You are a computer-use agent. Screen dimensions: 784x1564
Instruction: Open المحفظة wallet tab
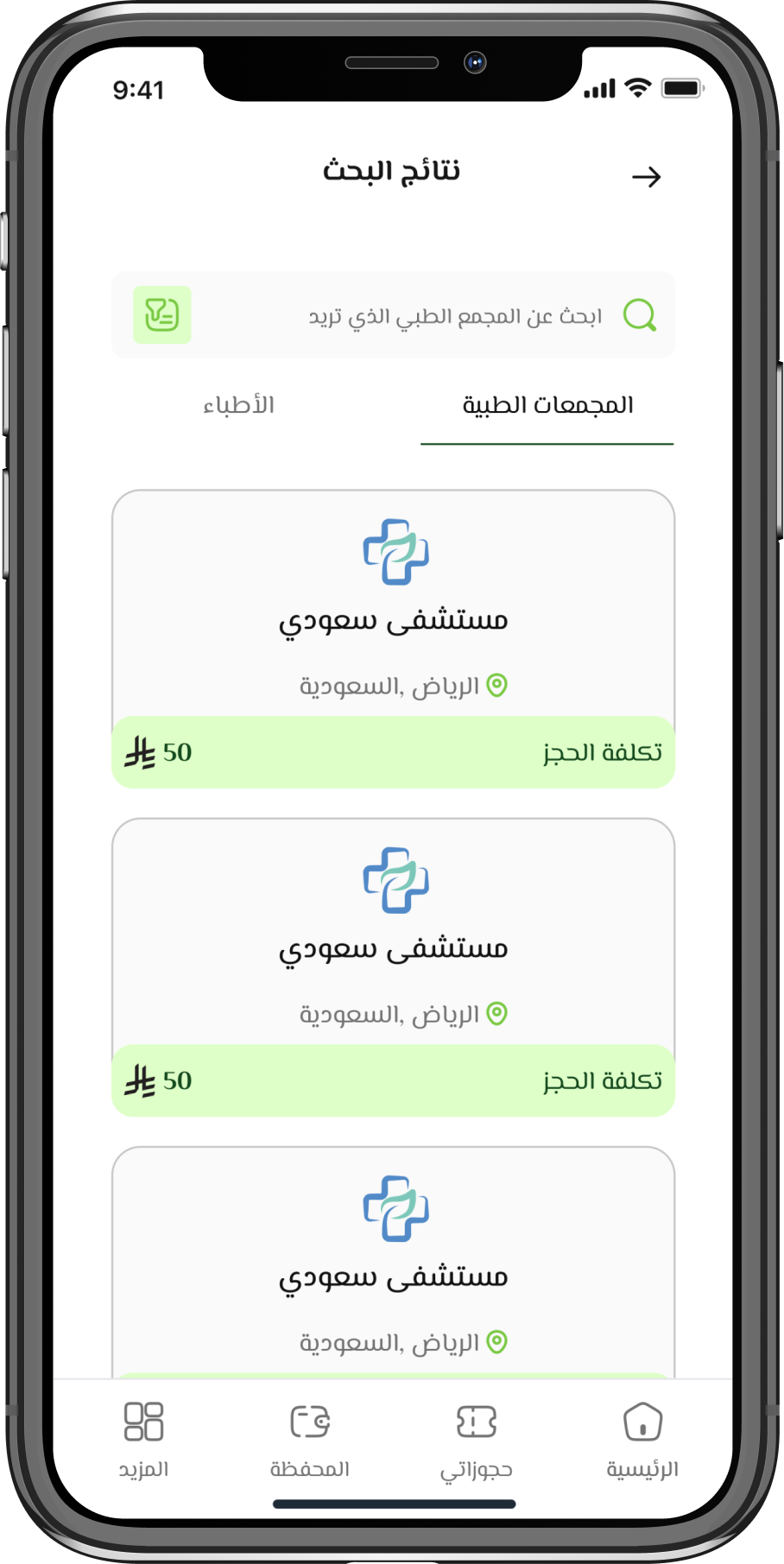pyautogui.click(x=310, y=1437)
